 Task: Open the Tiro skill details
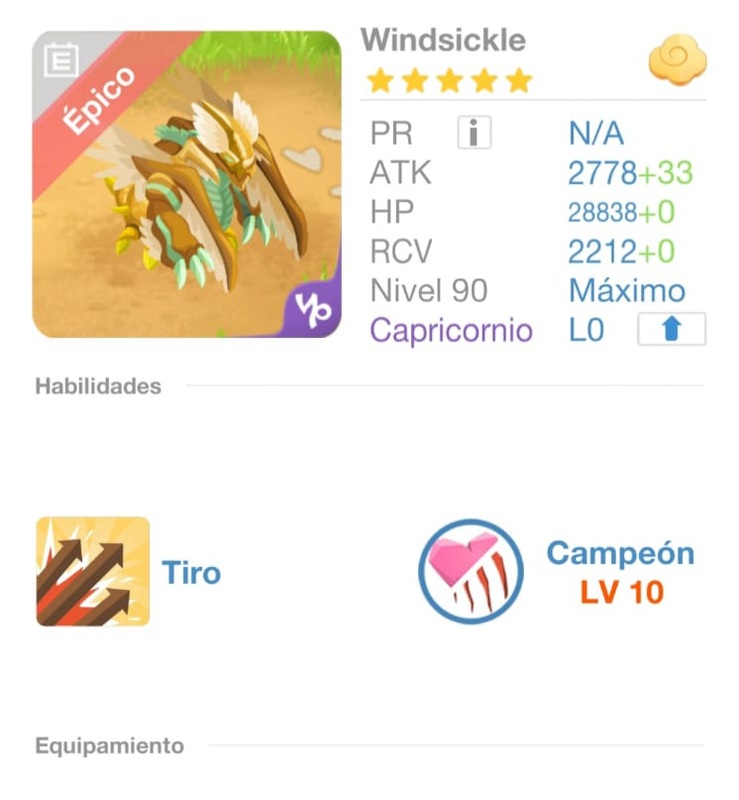point(93,572)
